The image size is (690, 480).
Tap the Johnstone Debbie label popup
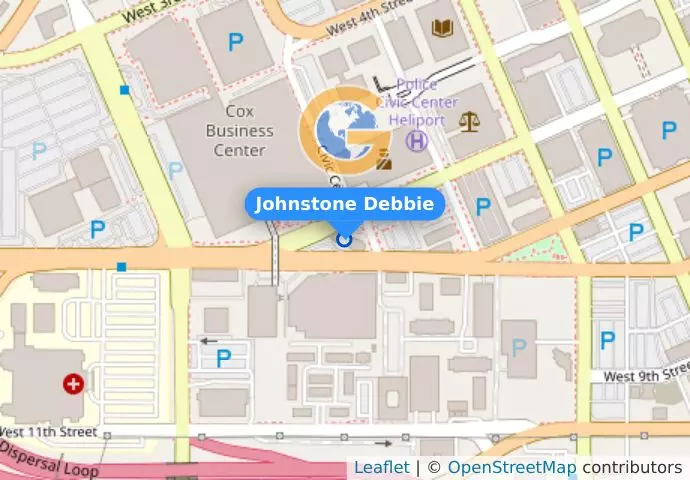pyautogui.click(x=345, y=204)
